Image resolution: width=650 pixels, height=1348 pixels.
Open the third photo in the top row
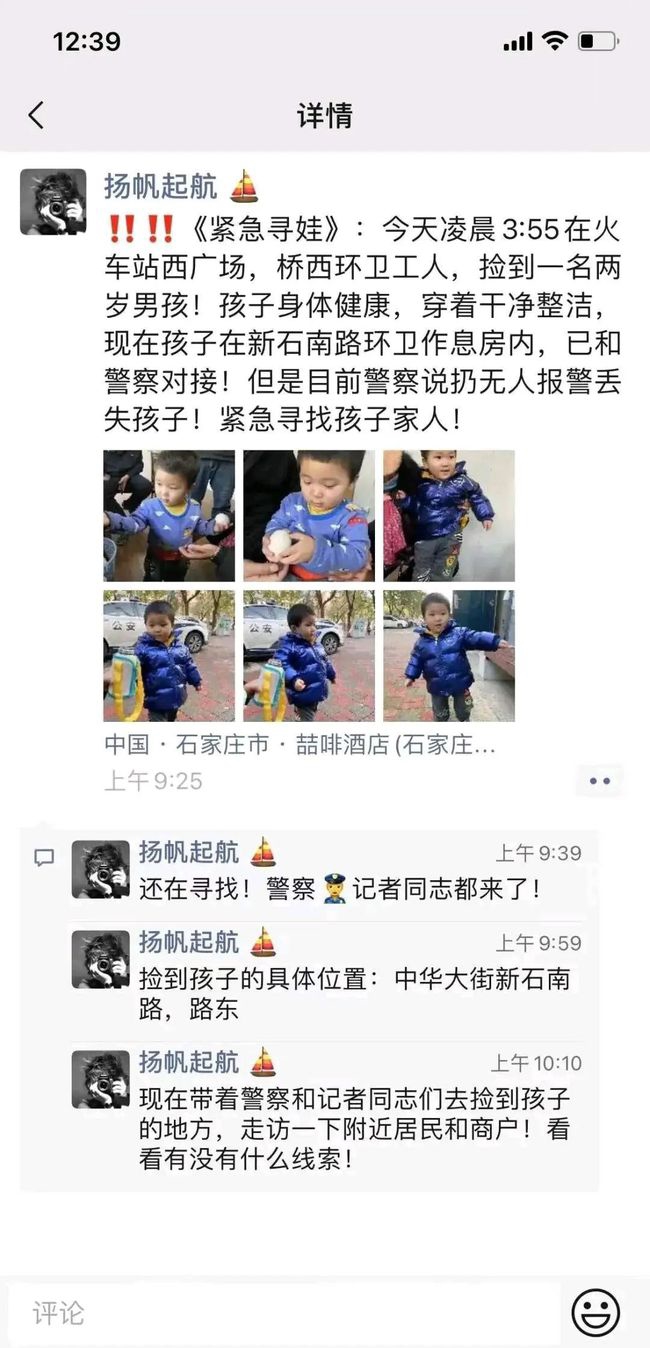pos(449,516)
